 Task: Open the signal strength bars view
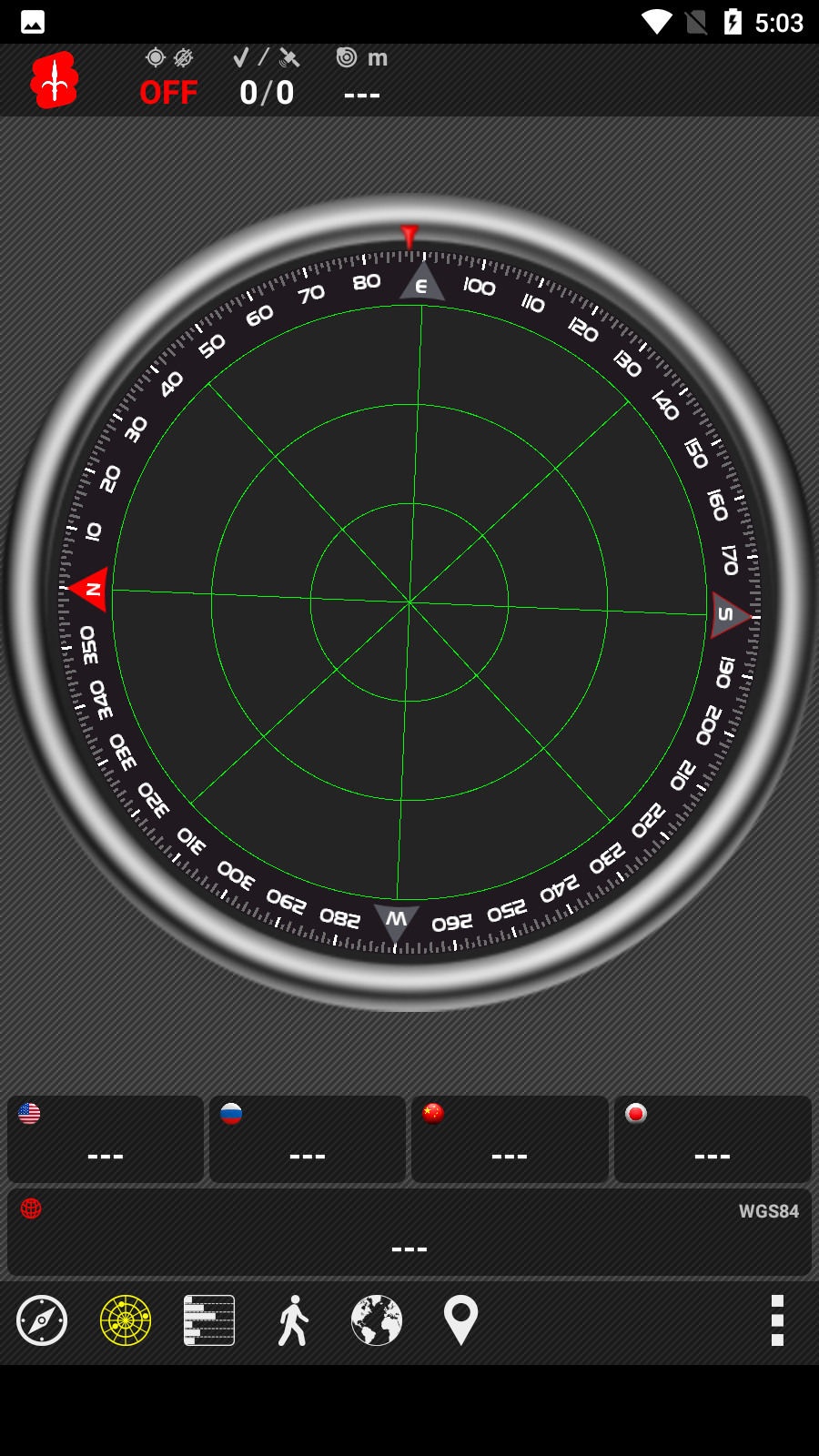click(209, 1320)
